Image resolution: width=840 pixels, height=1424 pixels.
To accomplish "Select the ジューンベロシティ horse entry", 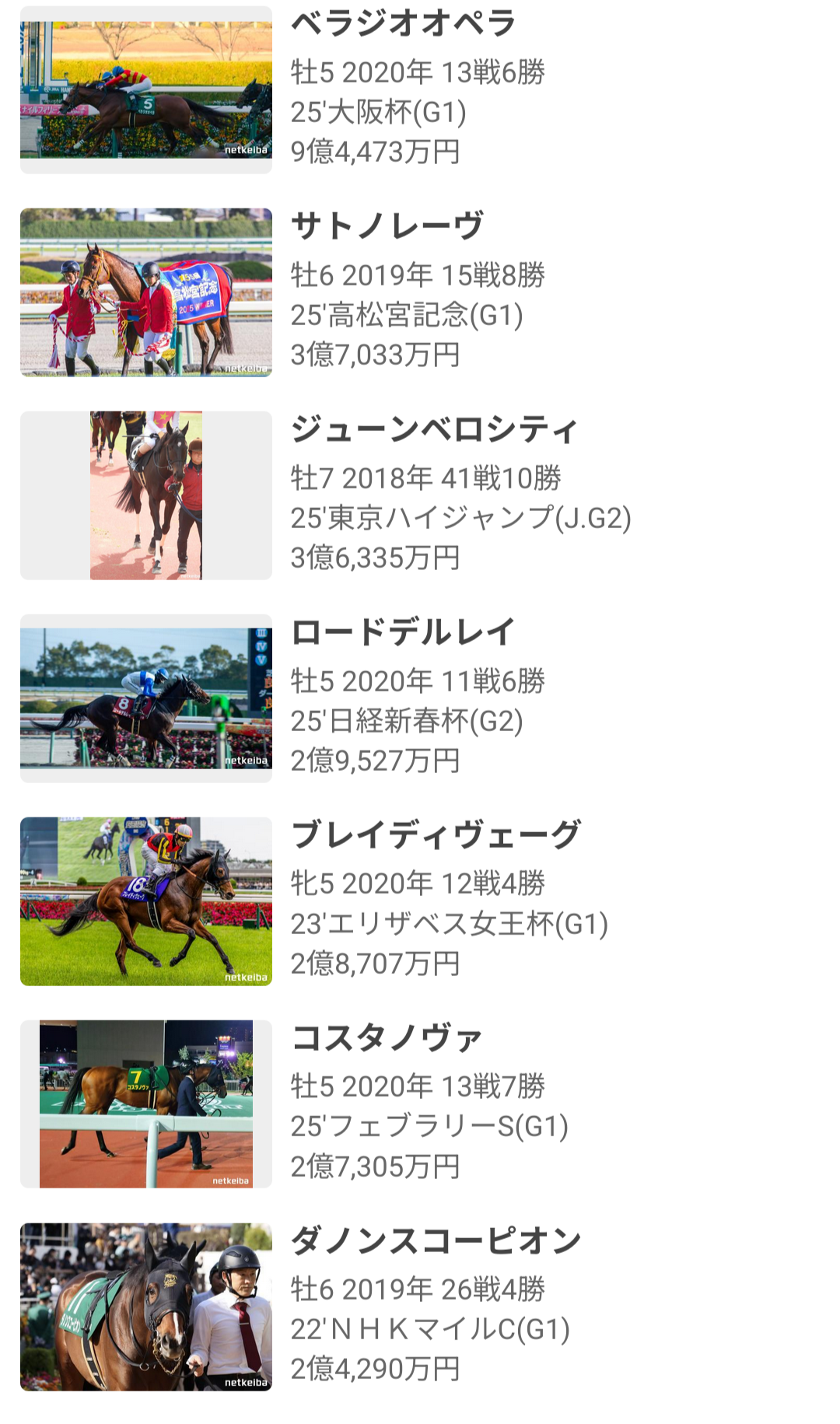I will pos(420,495).
